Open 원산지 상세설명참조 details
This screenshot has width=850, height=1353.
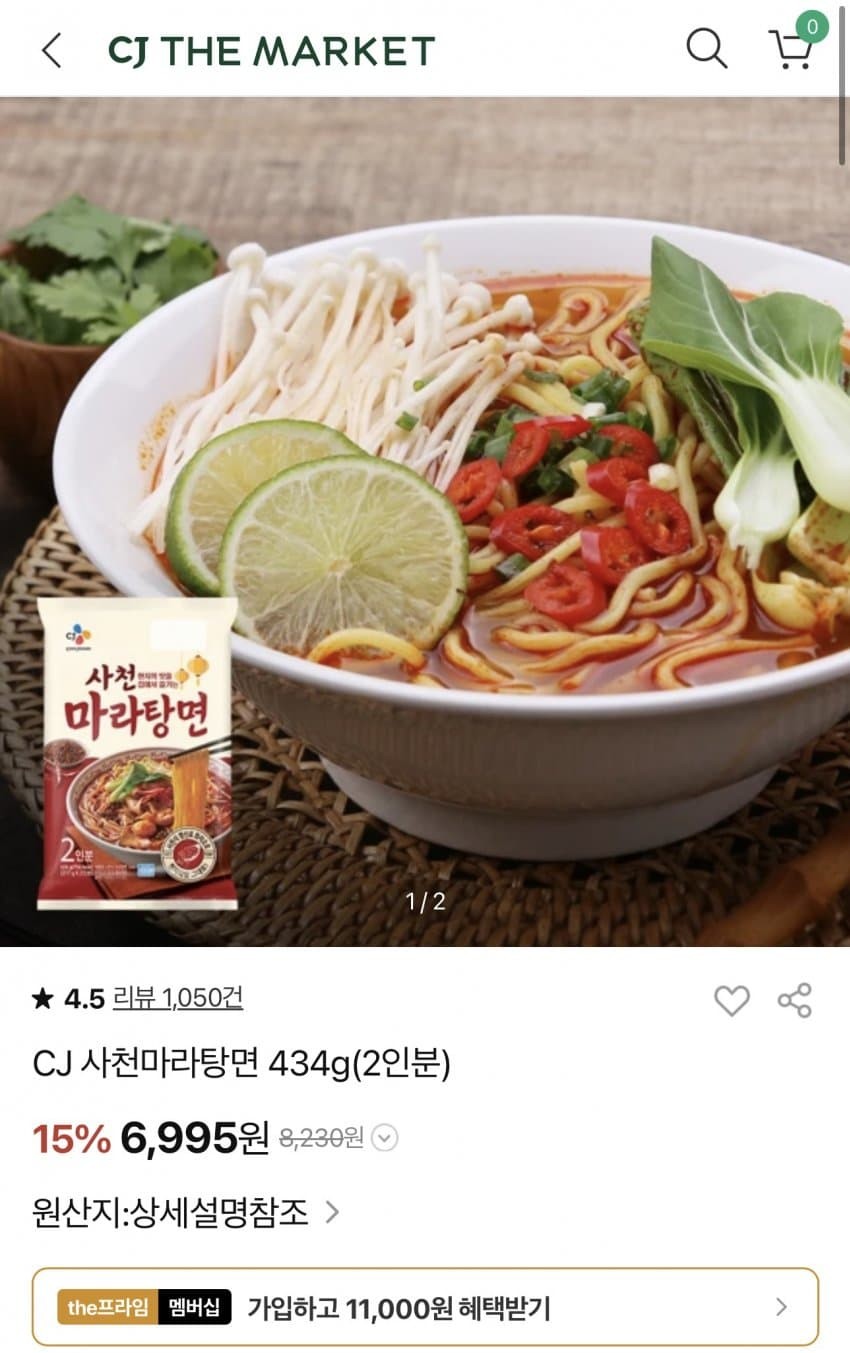pyautogui.click(x=186, y=1212)
